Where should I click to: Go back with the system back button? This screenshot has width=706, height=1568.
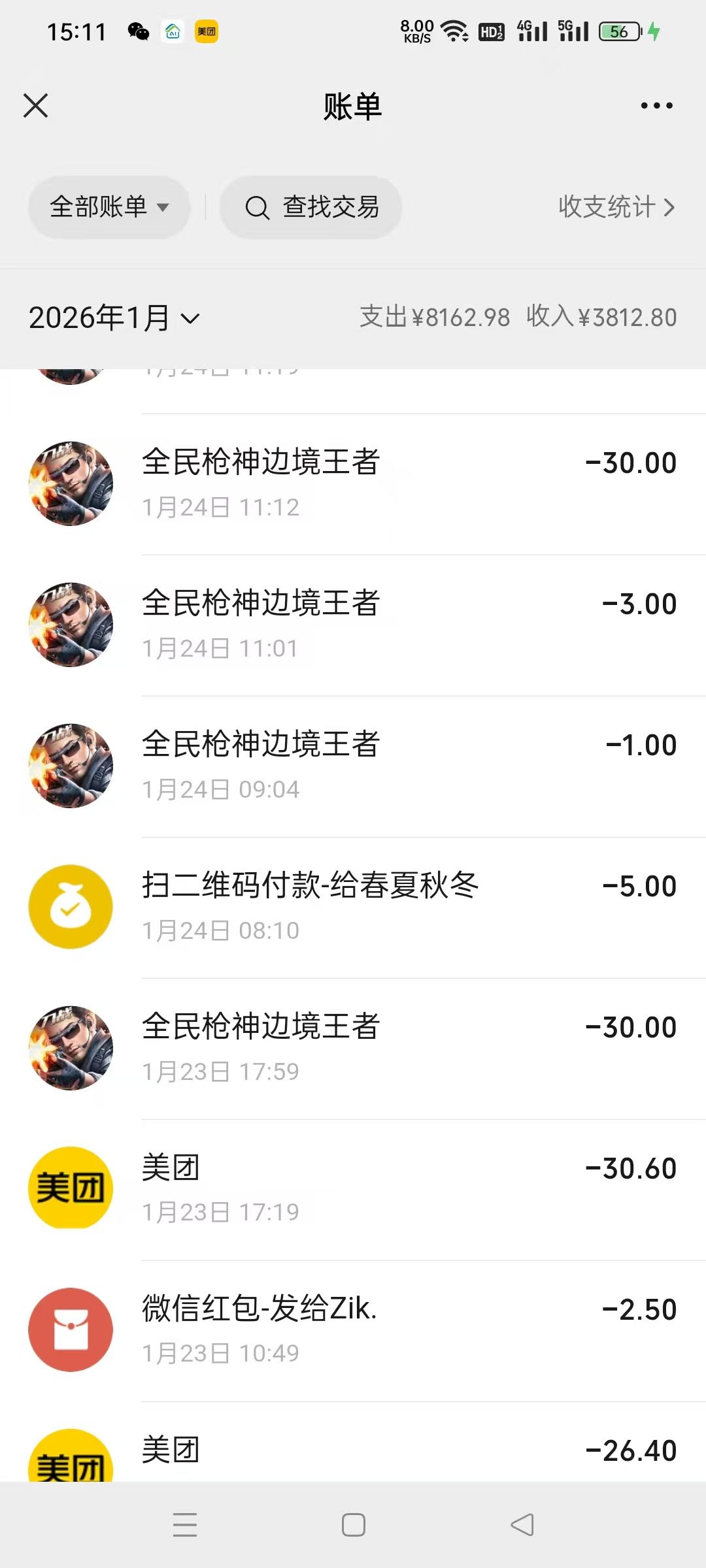click(x=522, y=1525)
